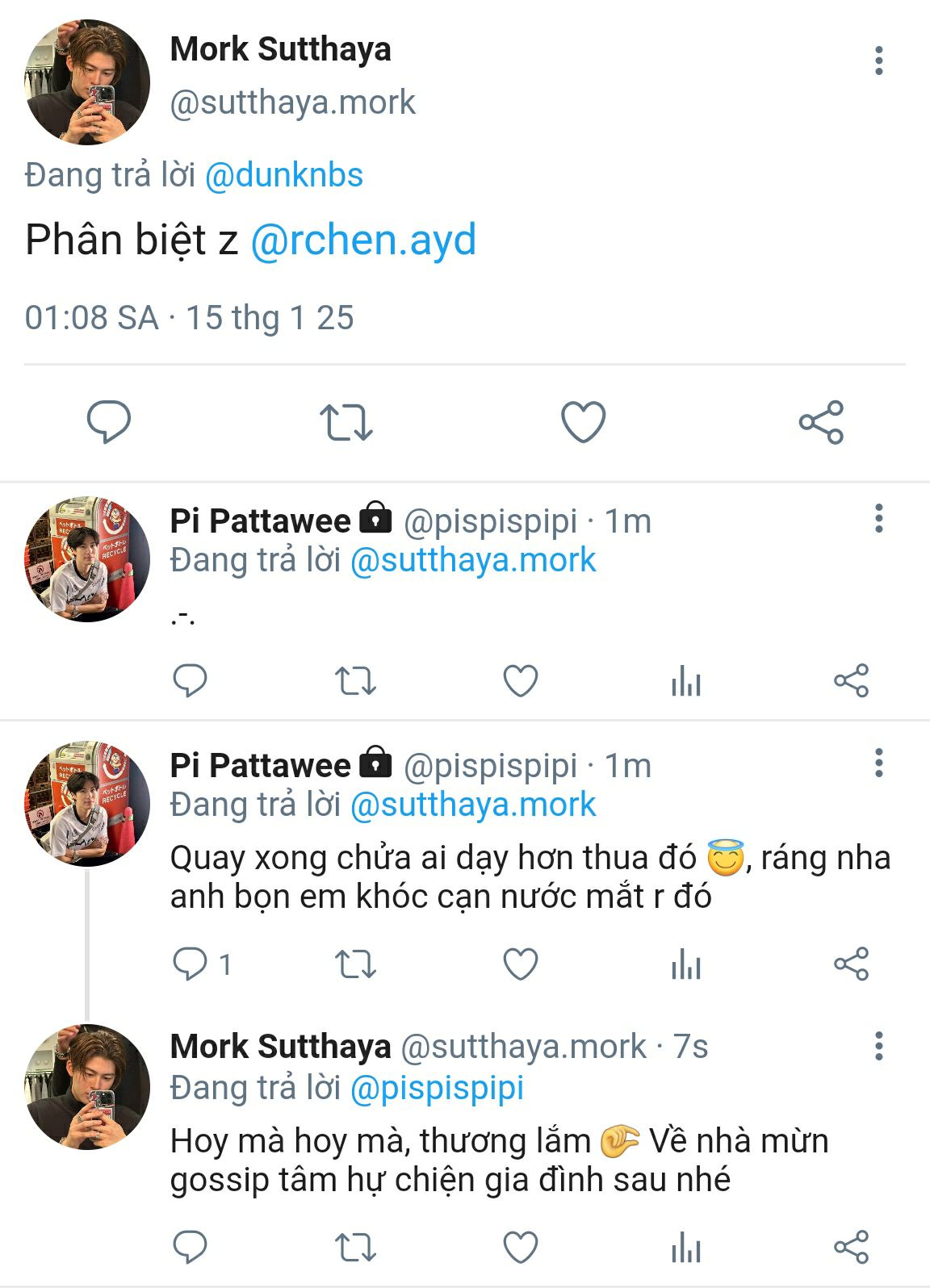Share Mork's "Hoy mà hoy mà" reply
Viewport: 930px width, 1288px height.
point(851,1248)
